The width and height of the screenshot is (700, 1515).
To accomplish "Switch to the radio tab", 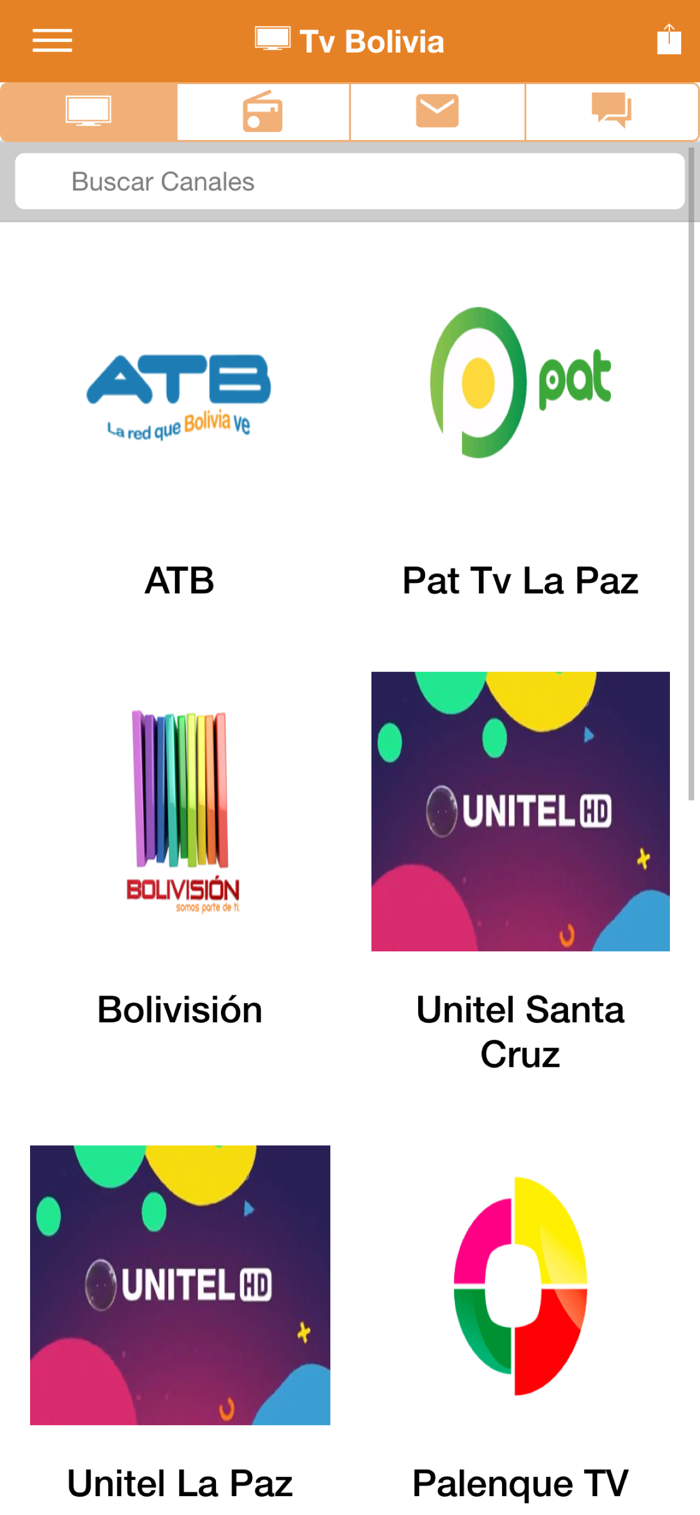I will [x=263, y=111].
